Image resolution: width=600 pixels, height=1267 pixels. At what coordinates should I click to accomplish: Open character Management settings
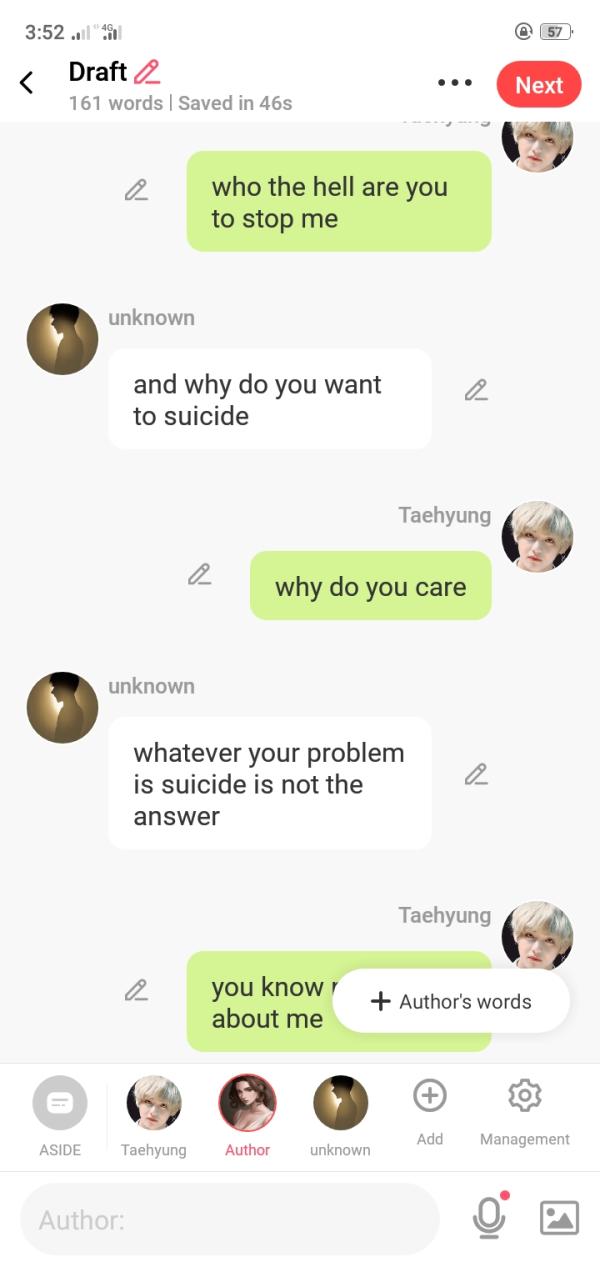point(525,1112)
